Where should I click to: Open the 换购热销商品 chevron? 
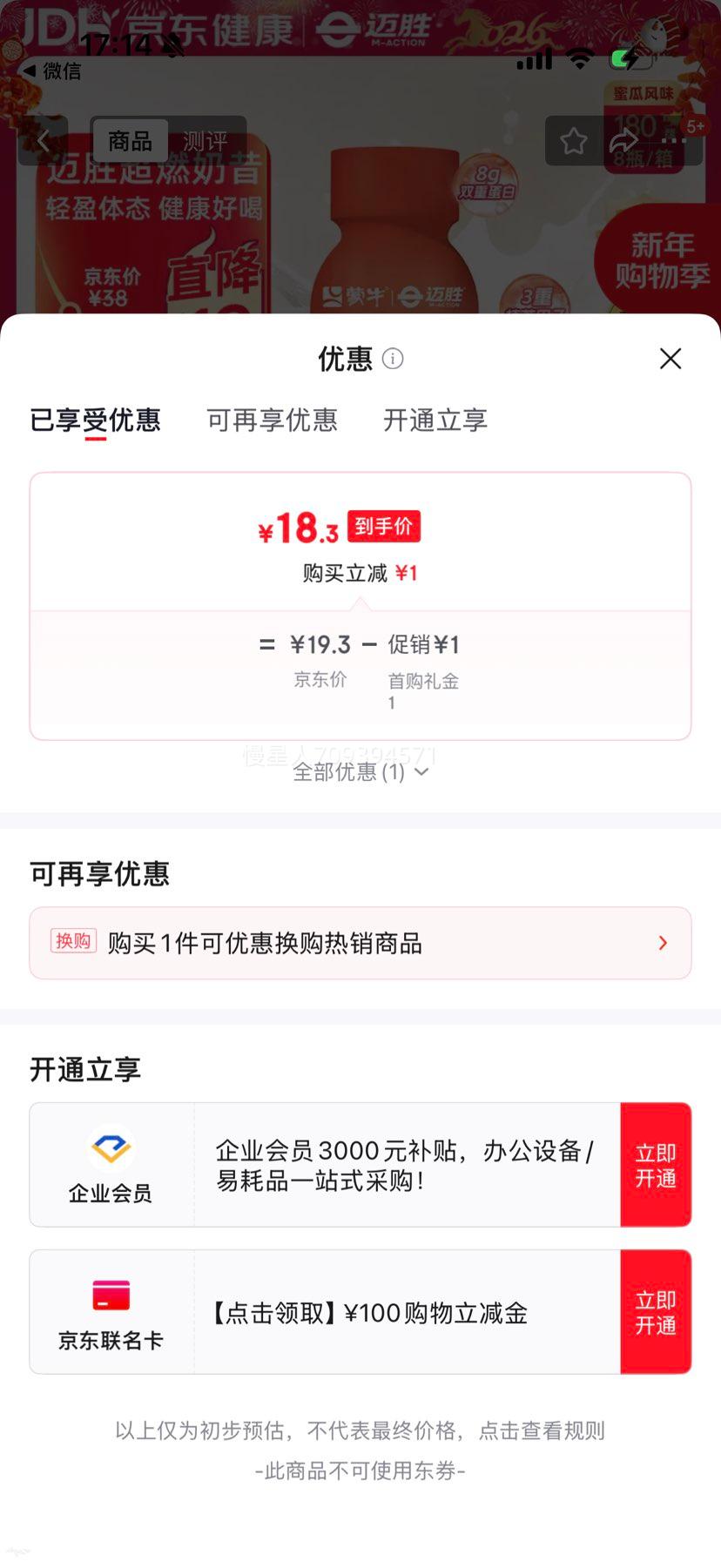tap(663, 943)
